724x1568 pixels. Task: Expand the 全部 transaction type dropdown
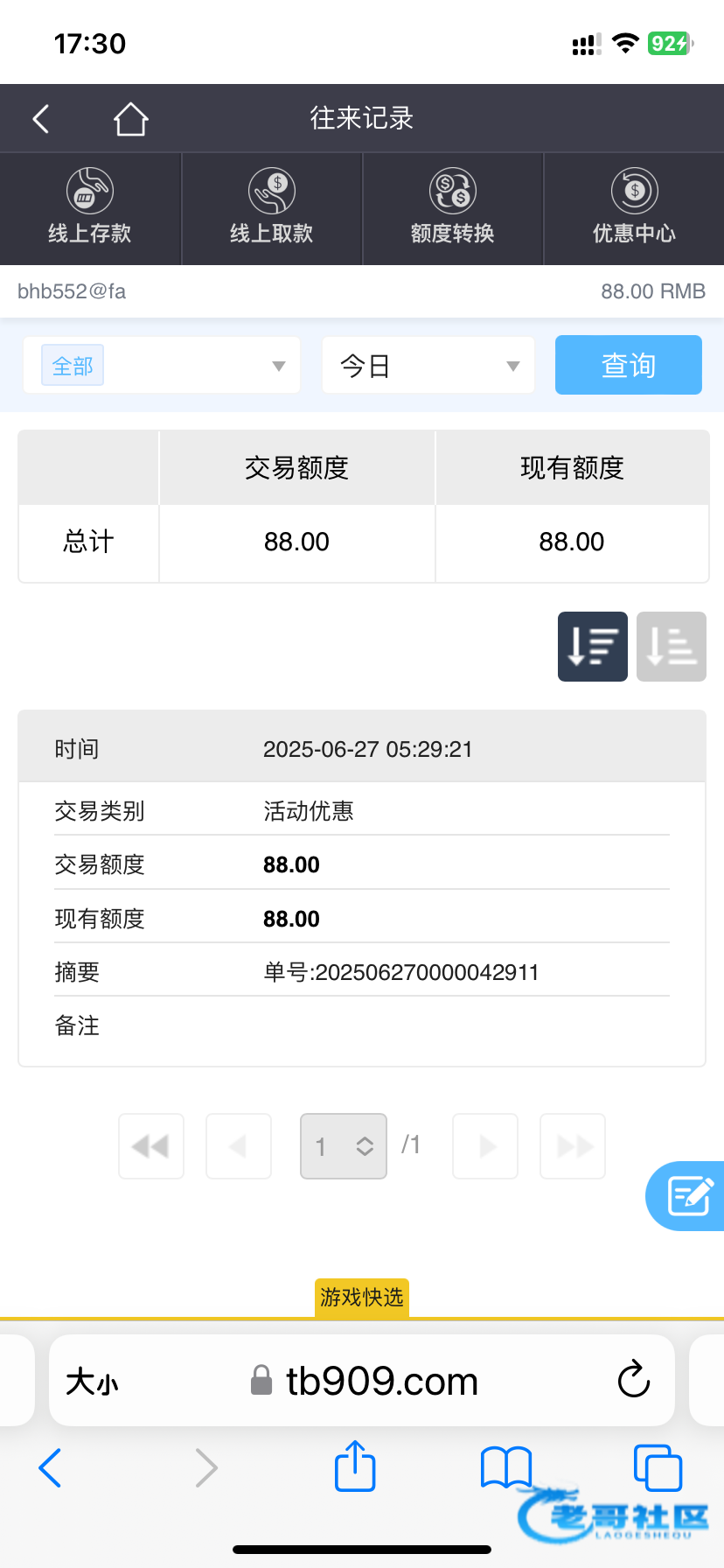tap(162, 366)
